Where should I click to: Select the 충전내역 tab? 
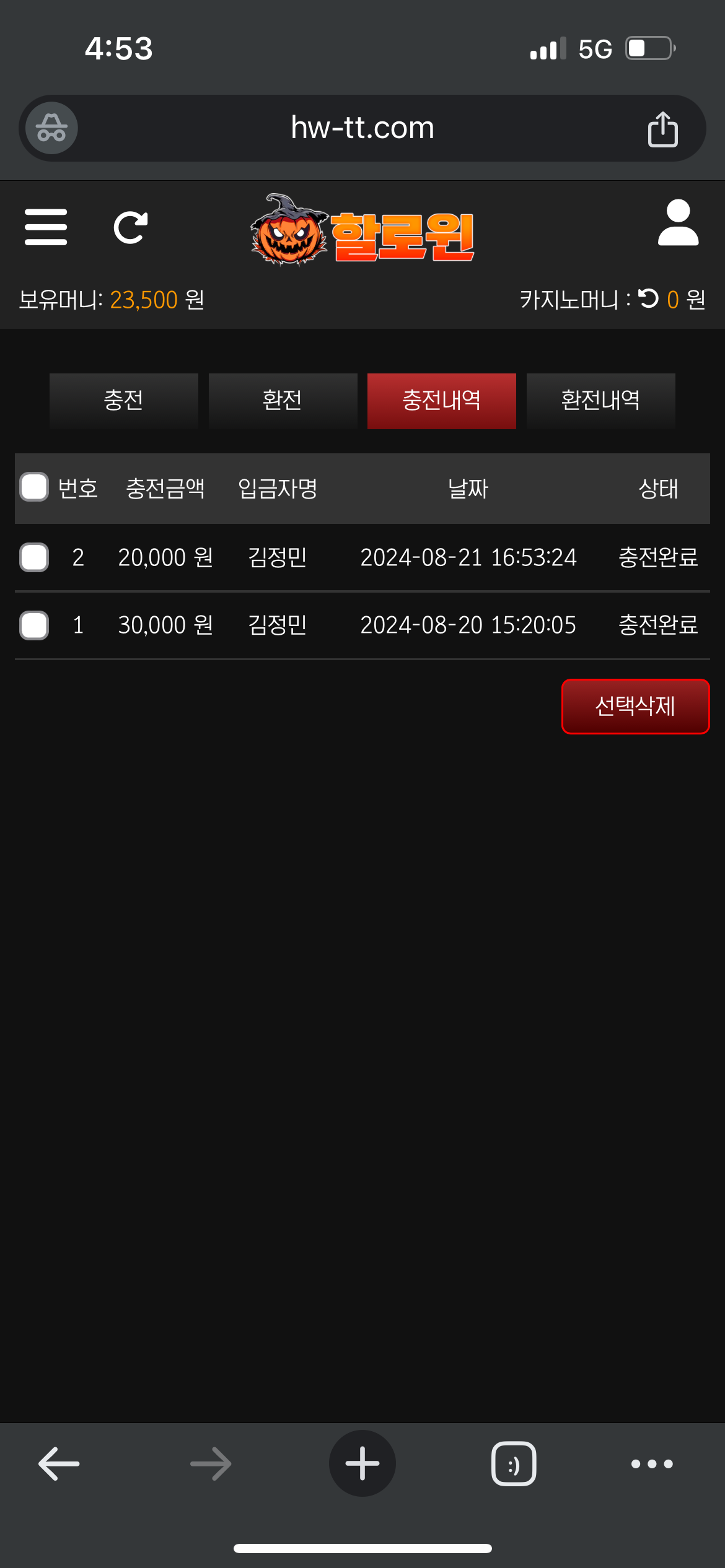click(441, 400)
